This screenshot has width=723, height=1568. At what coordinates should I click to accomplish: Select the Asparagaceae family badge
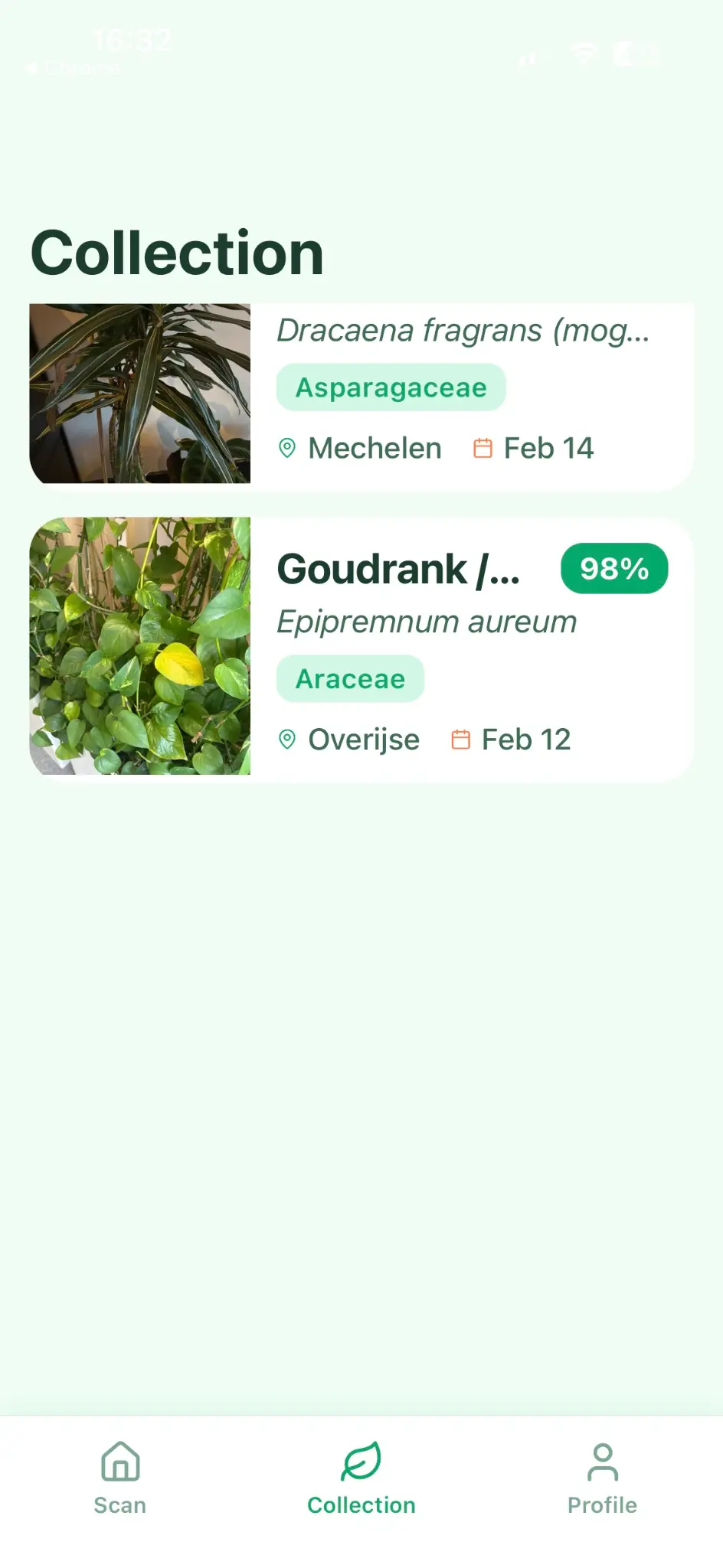coord(391,387)
